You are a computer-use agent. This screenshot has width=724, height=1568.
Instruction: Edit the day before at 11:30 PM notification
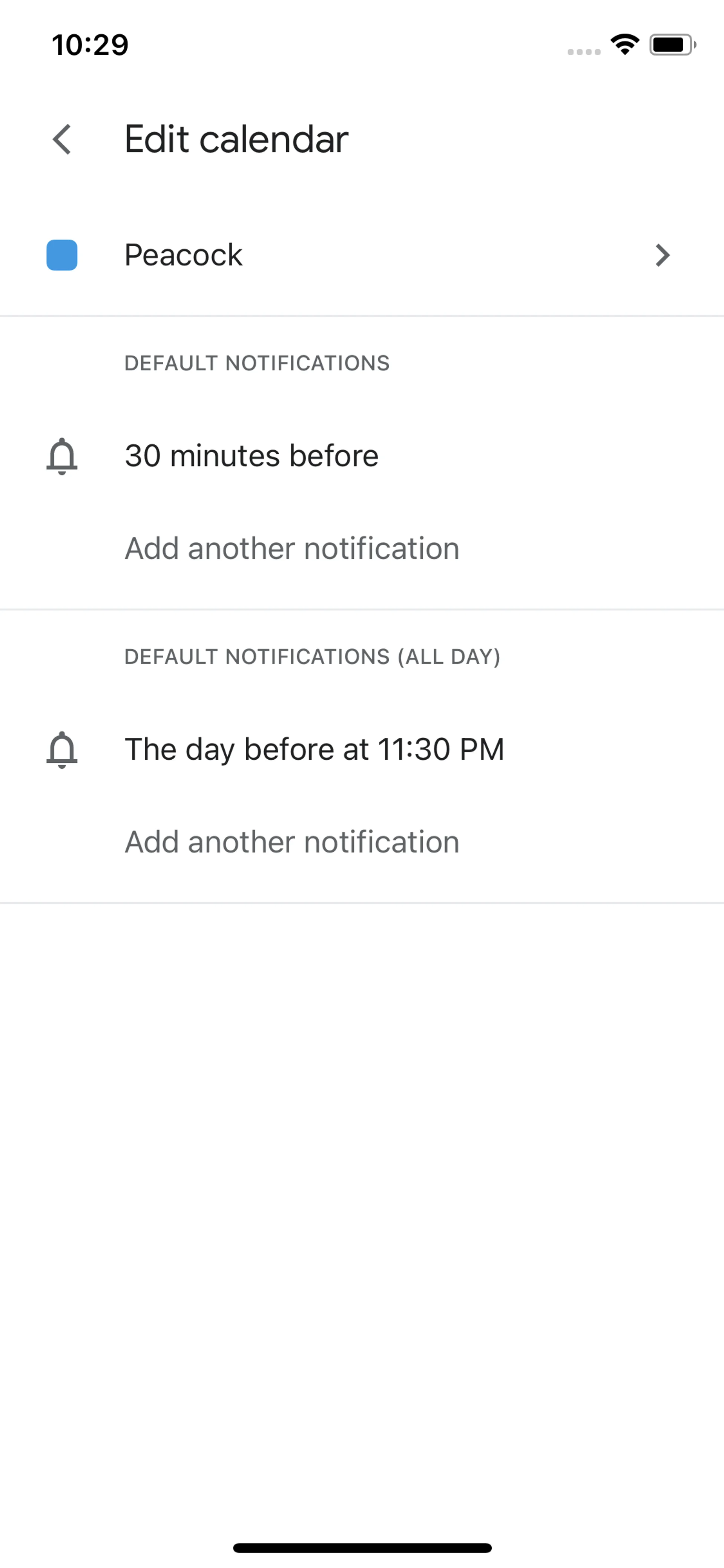pos(314,749)
